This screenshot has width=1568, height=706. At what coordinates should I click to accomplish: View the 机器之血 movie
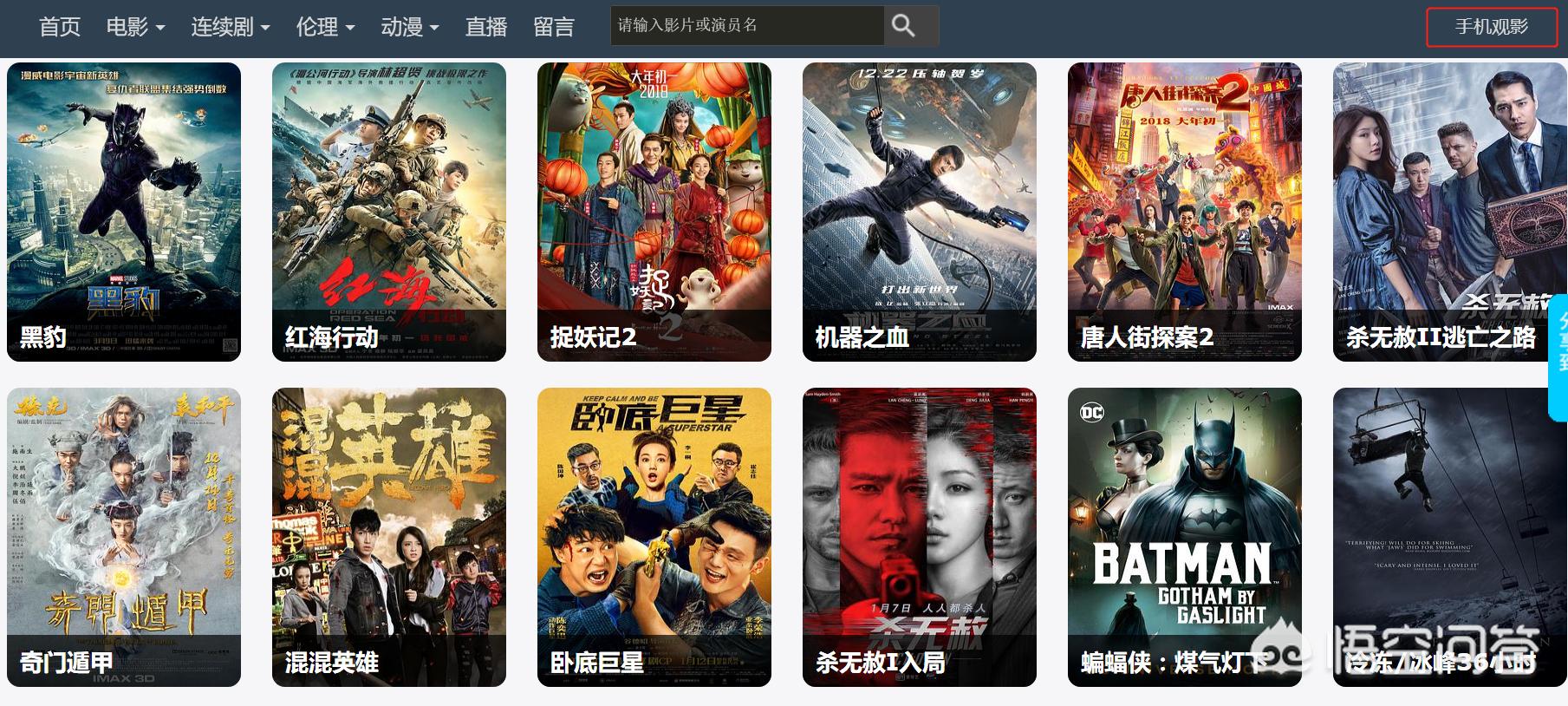[x=920, y=212]
